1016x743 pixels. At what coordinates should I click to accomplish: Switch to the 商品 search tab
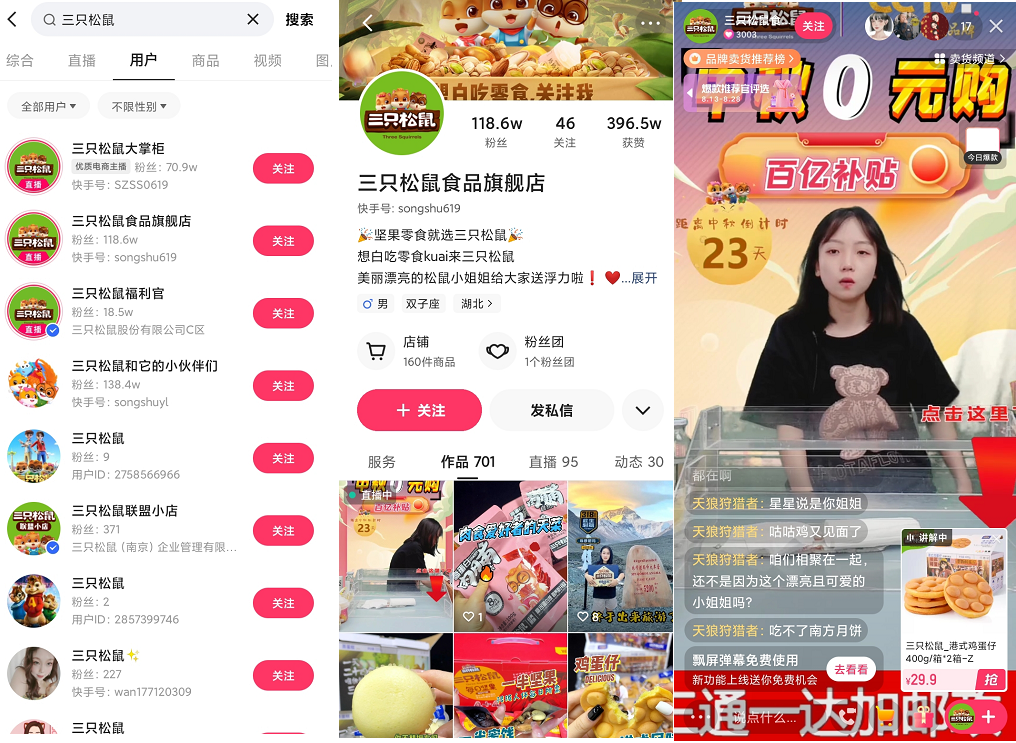(206, 60)
